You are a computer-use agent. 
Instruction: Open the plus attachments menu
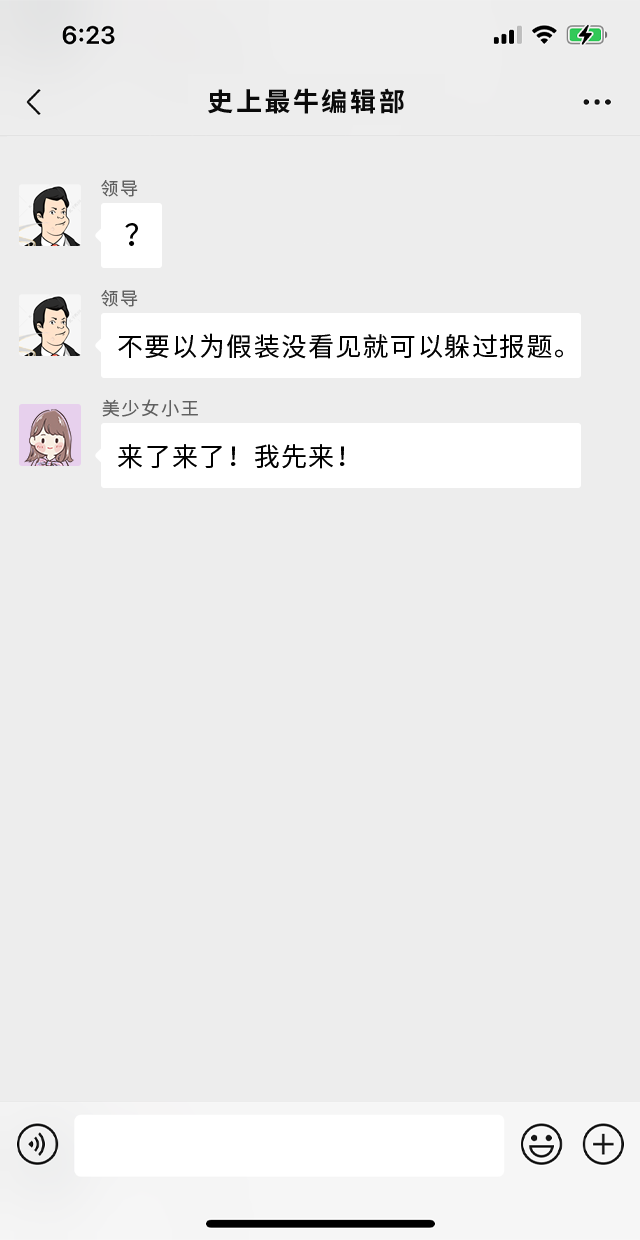pyautogui.click(x=603, y=1144)
